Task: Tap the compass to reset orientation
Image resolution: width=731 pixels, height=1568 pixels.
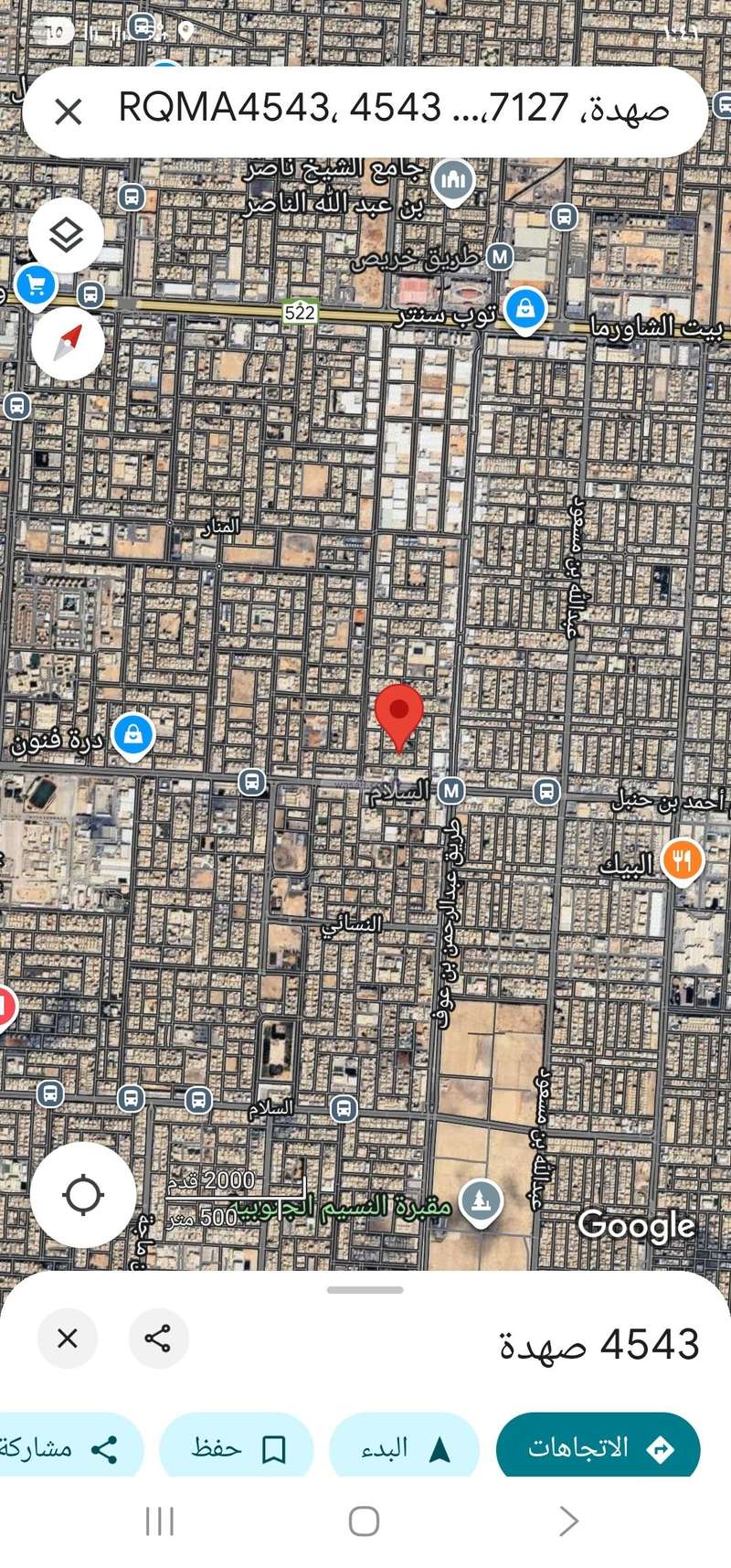Action: [68, 343]
